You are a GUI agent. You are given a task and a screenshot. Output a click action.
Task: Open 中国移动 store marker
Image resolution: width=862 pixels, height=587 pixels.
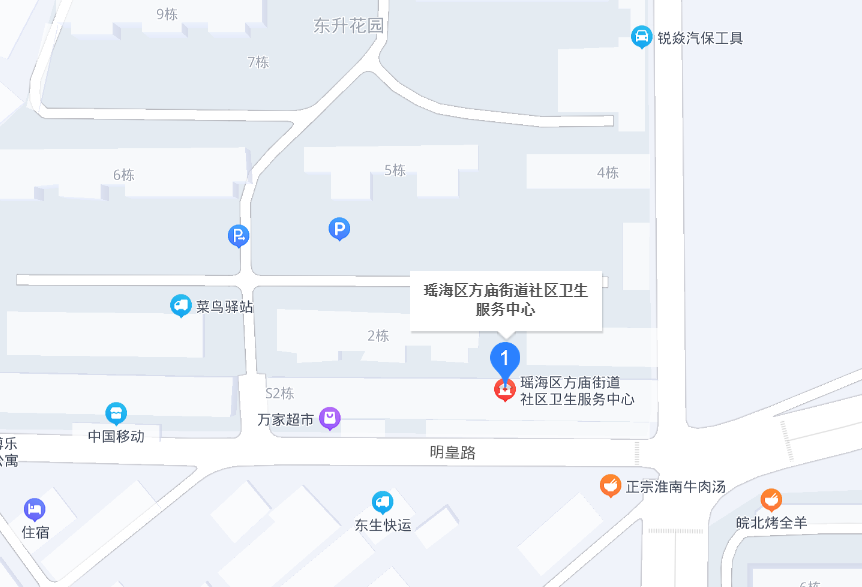[116, 414]
